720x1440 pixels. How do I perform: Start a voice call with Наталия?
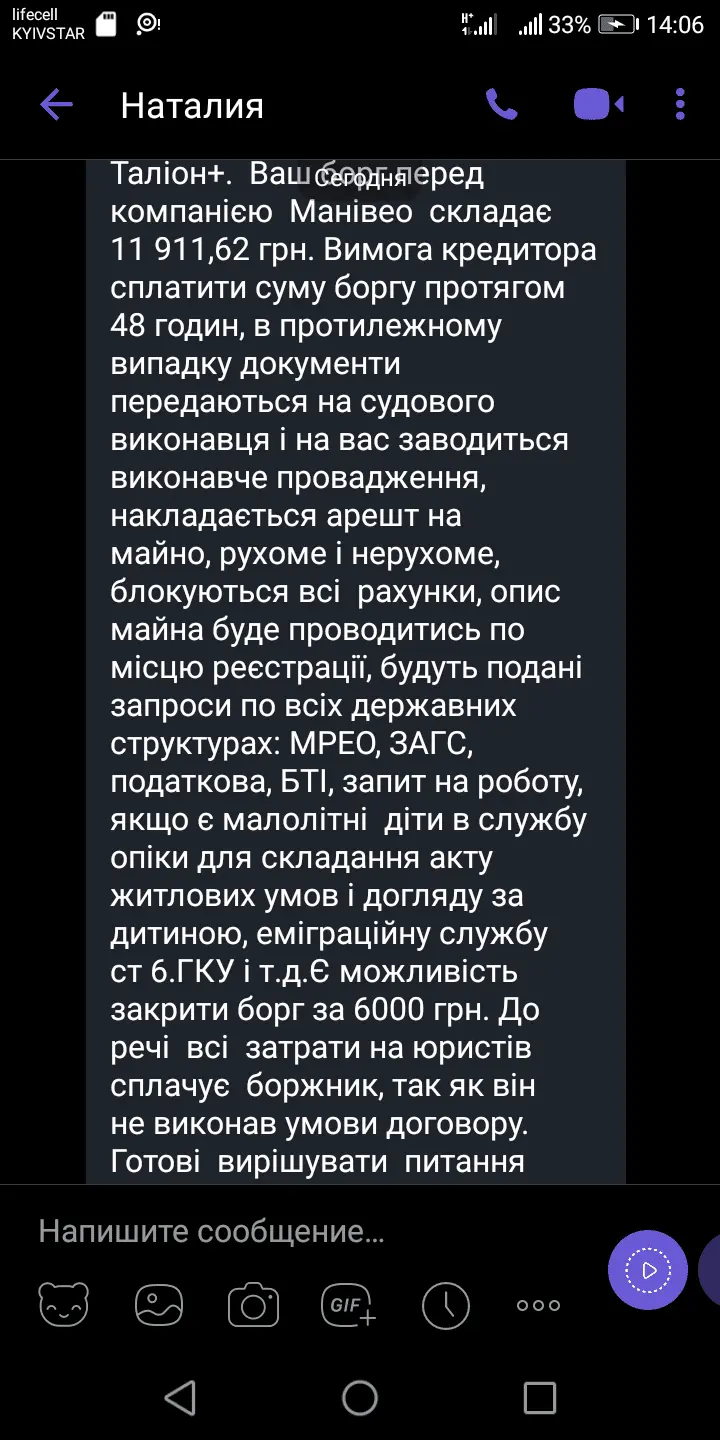500,105
